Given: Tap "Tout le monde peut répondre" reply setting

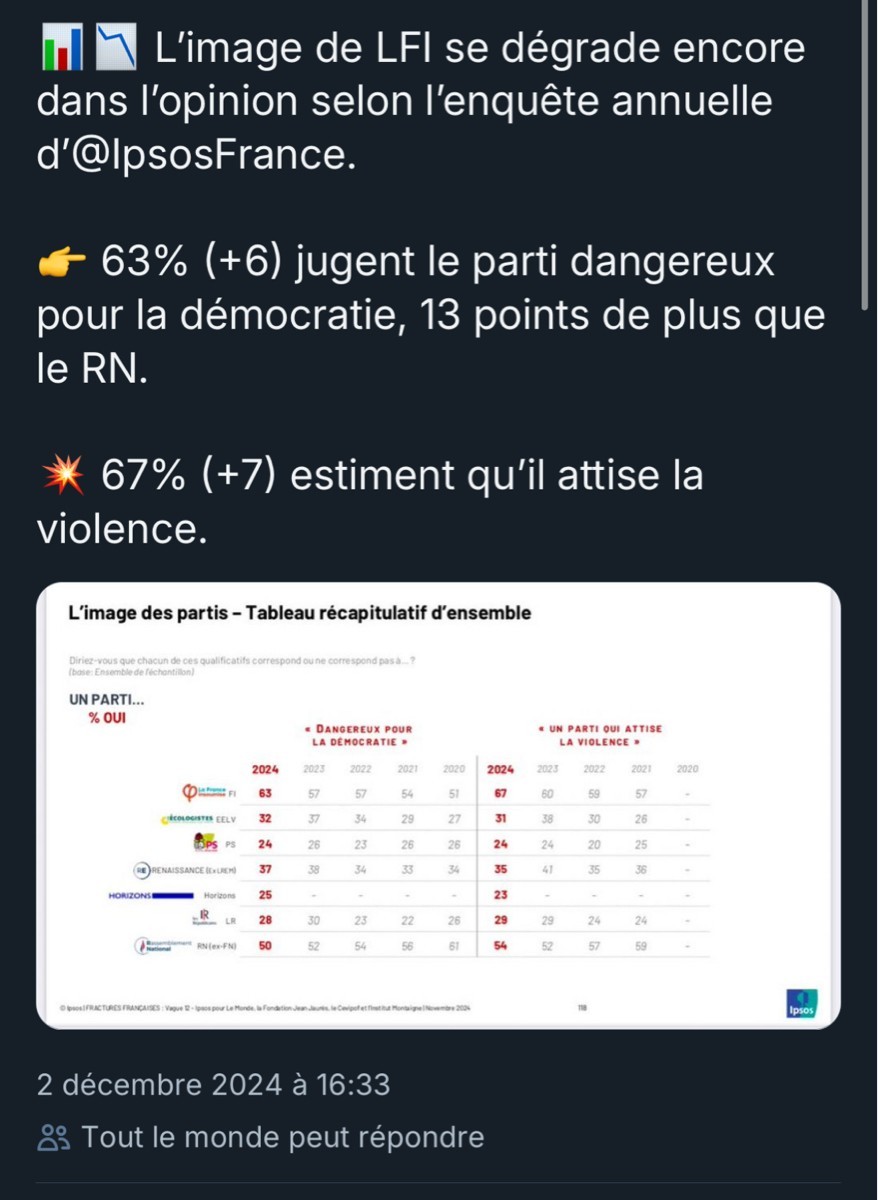Looking at the screenshot, I should 282,1137.
